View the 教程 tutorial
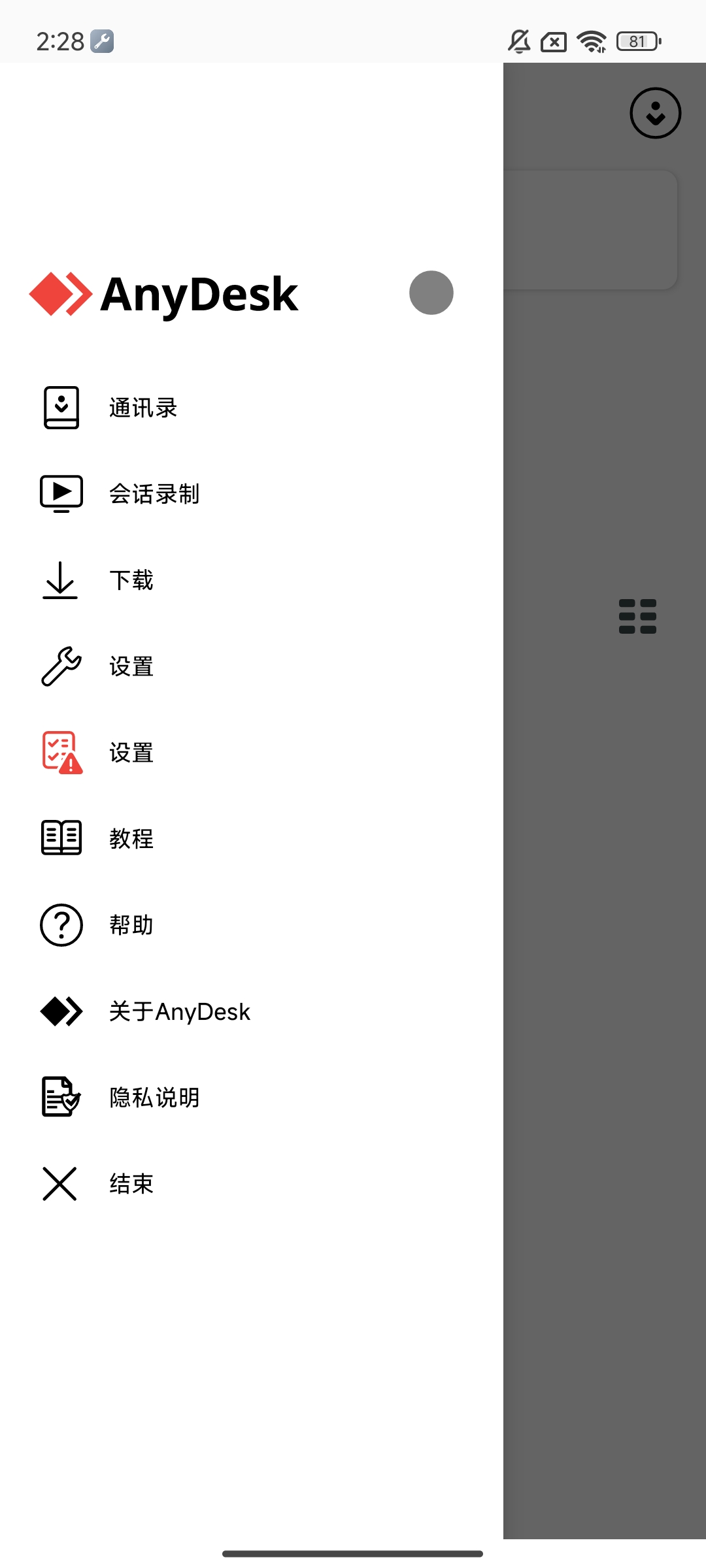 tap(131, 839)
